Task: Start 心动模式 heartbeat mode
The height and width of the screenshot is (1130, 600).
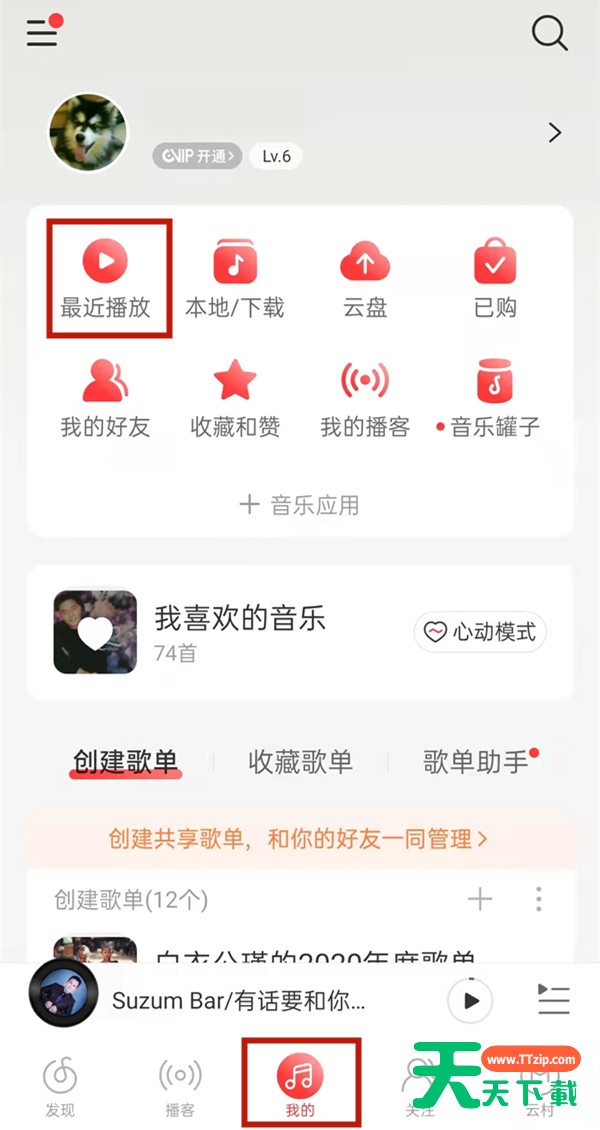Action: [x=480, y=632]
